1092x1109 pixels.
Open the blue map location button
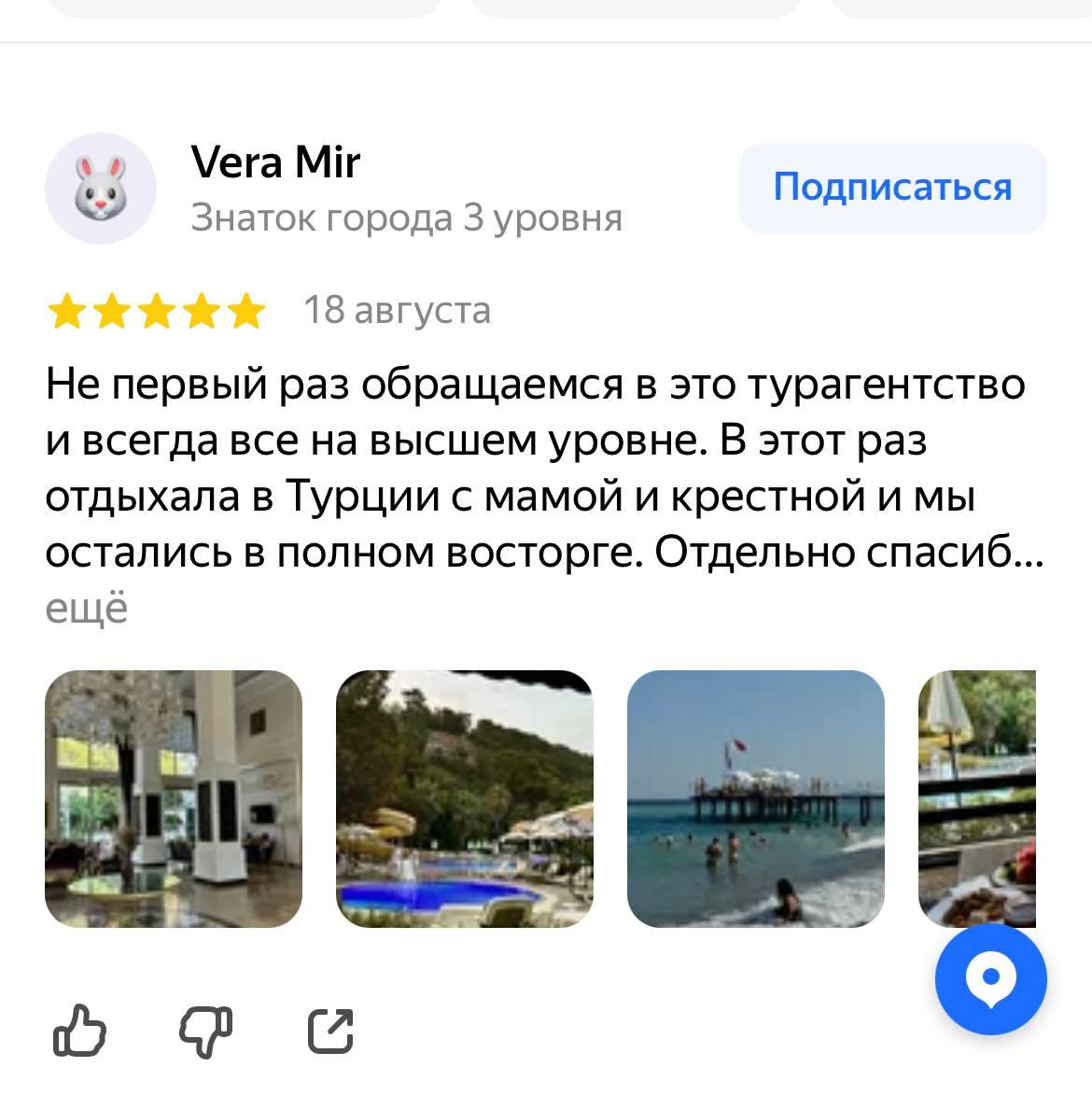992,980
